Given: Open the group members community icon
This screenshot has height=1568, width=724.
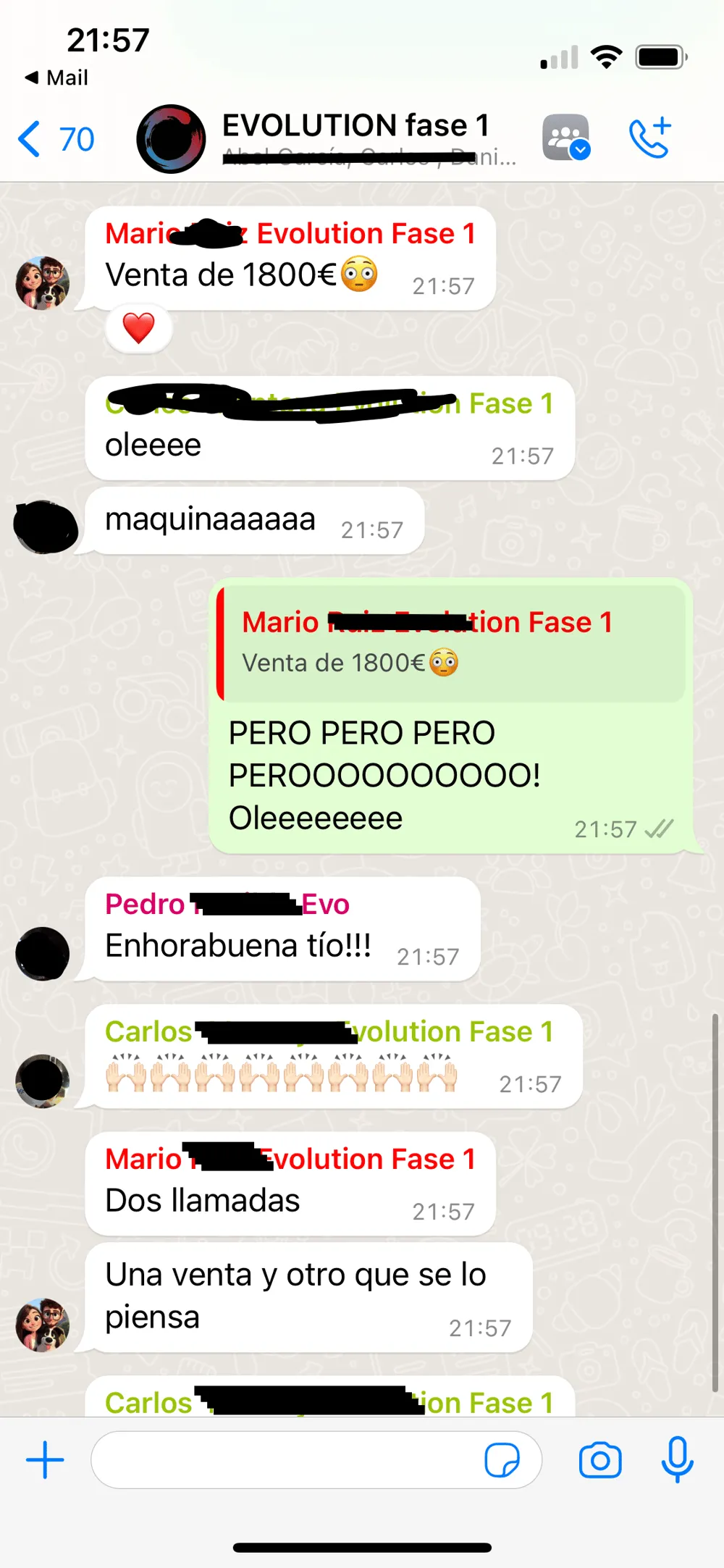Looking at the screenshot, I should click(565, 138).
